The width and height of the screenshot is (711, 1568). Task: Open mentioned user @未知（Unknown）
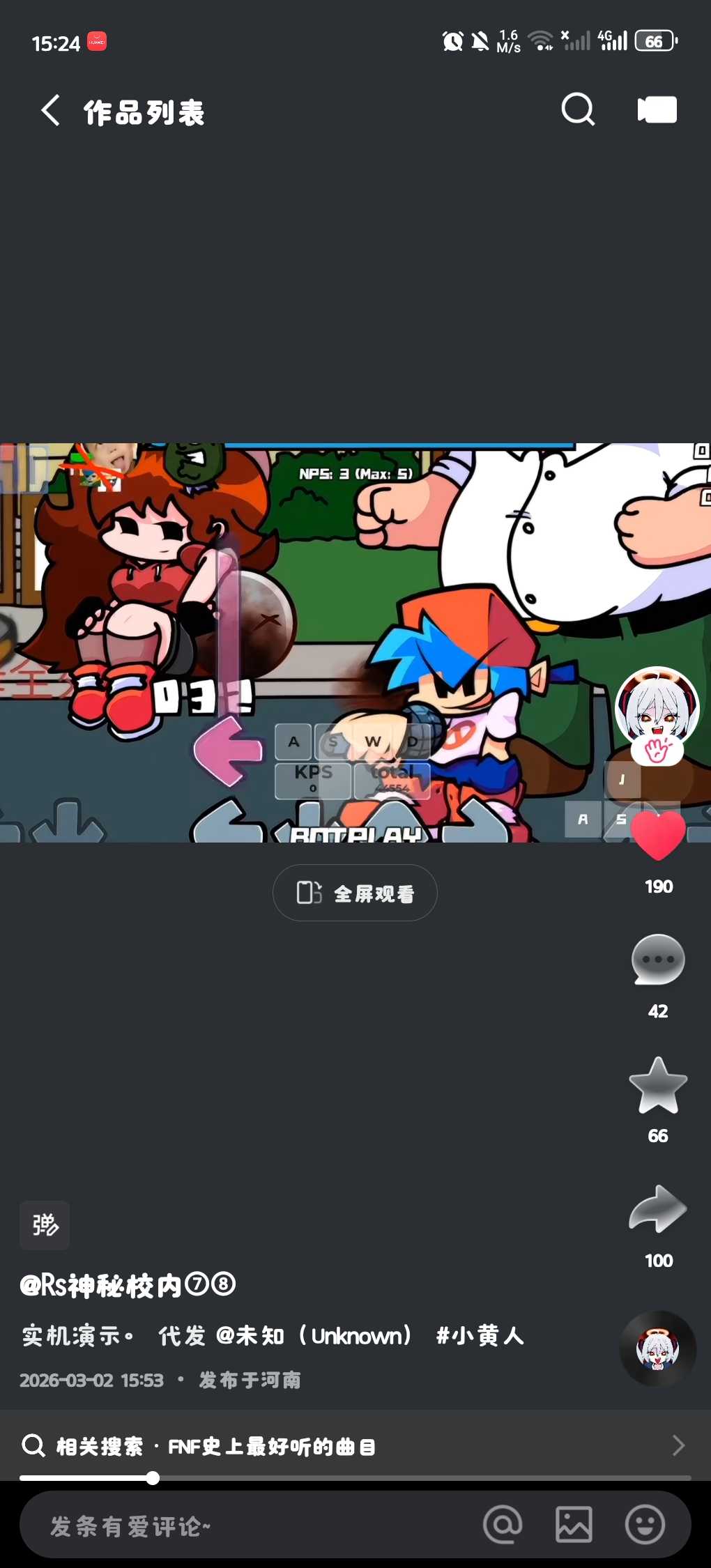[x=314, y=1335]
